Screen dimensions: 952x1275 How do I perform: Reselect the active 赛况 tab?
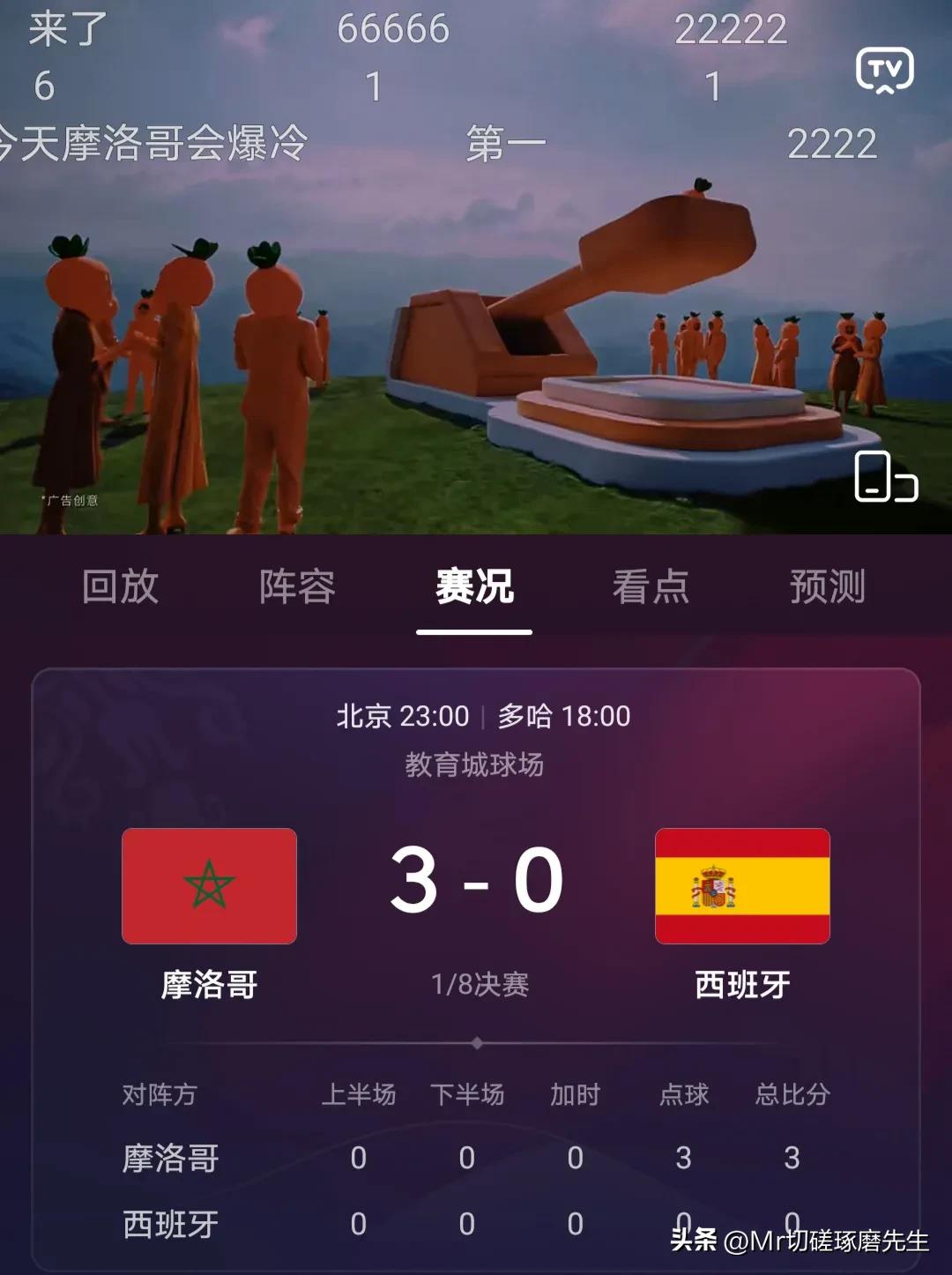tap(476, 586)
